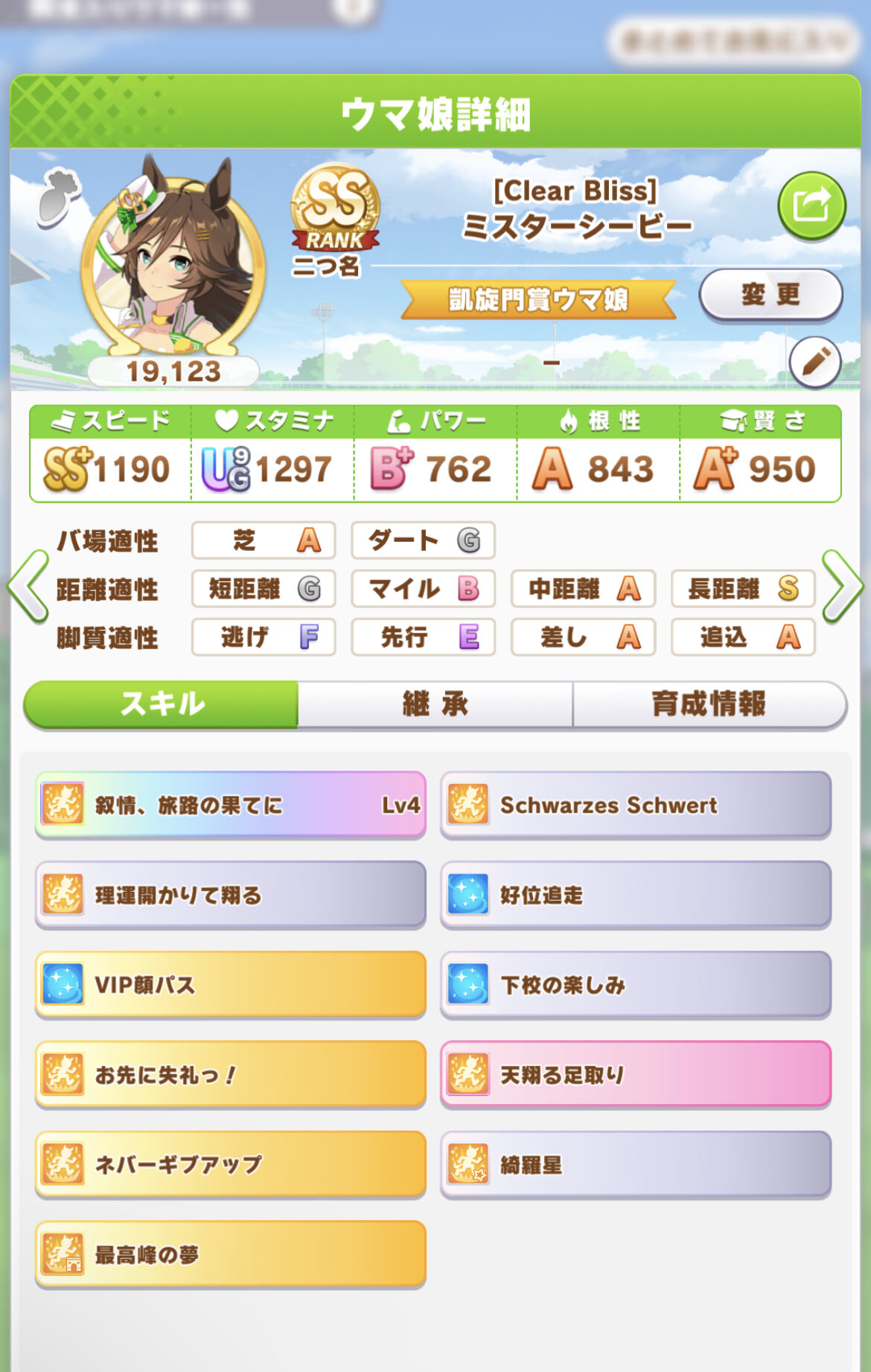
Task: View details of 好位追走 skill
Action: tap(636, 895)
